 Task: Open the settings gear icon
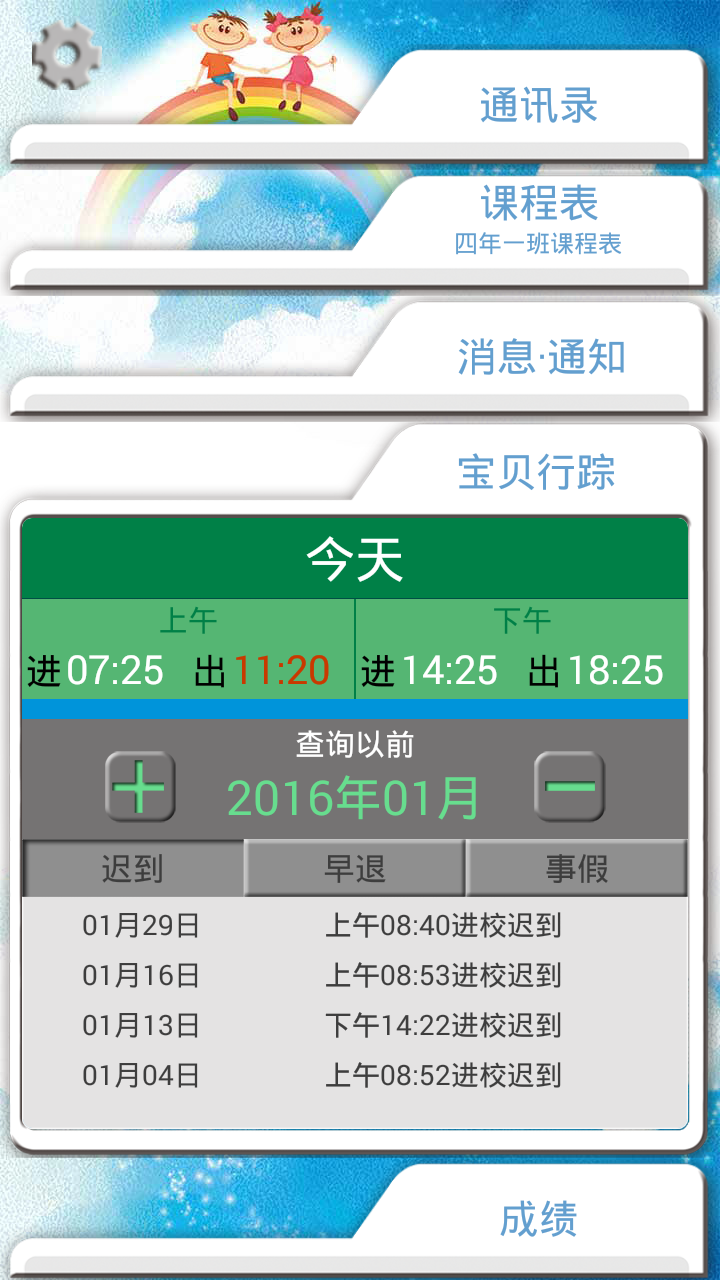[x=66, y=56]
